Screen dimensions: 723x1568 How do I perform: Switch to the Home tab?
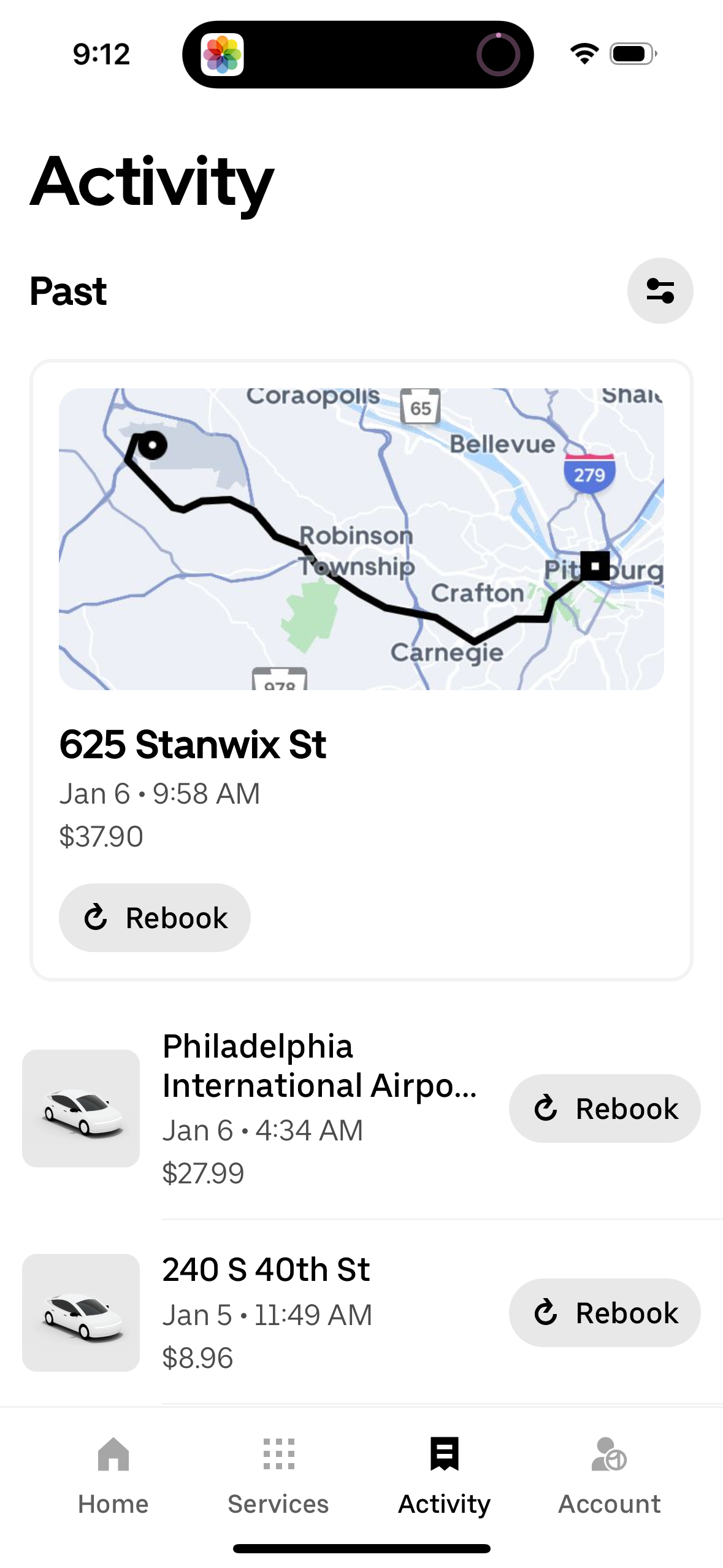point(114,1503)
